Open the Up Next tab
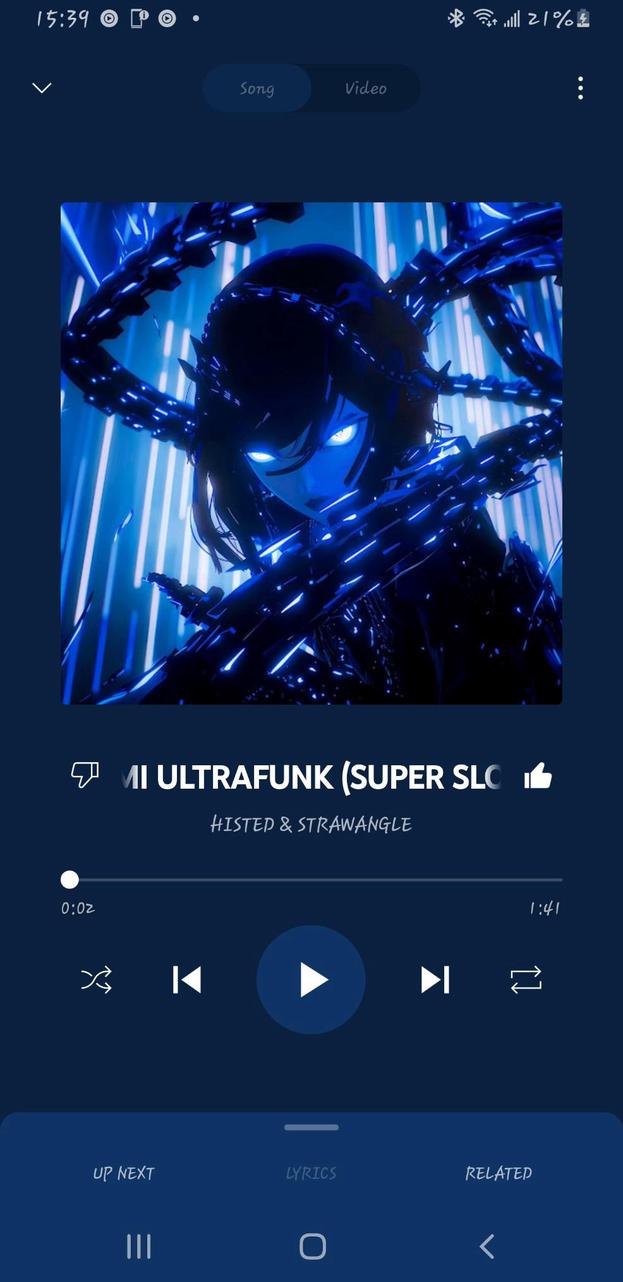This screenshot has height=1282, width=623. tap(124, 1173)
